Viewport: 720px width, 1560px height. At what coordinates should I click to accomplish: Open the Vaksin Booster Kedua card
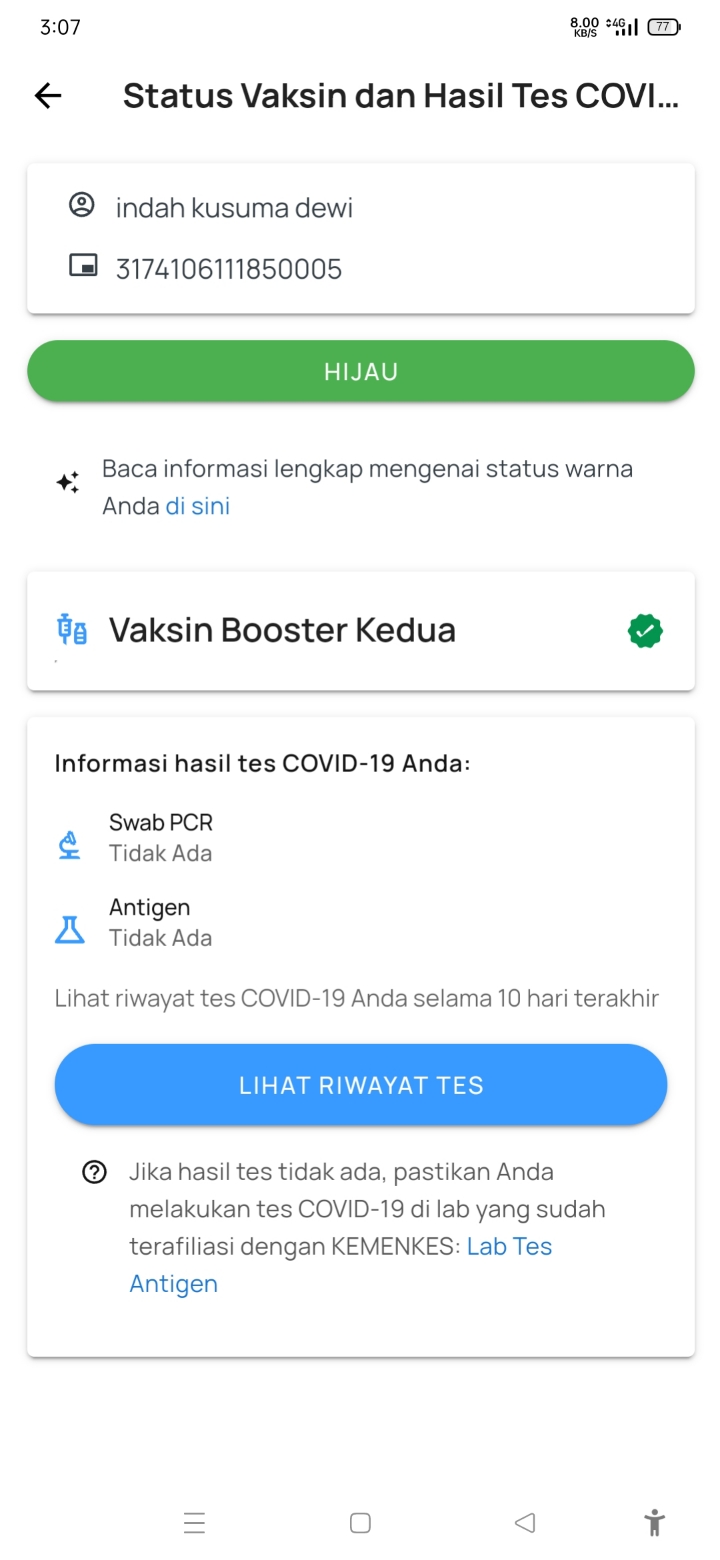361,631
